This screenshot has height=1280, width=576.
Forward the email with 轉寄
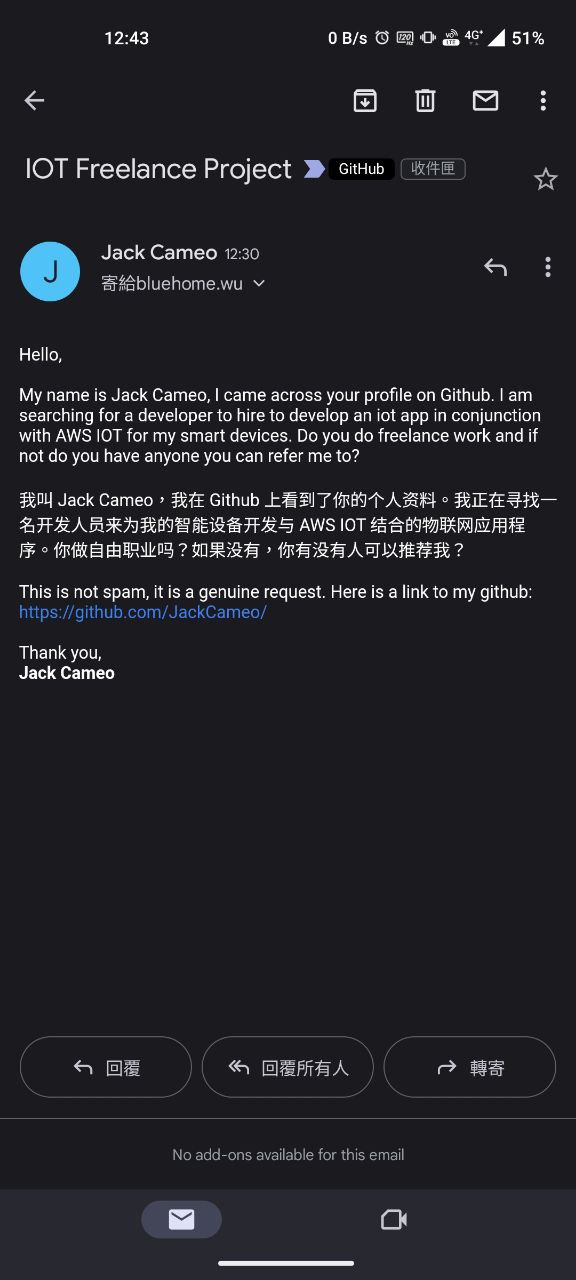coord(470,1068)
